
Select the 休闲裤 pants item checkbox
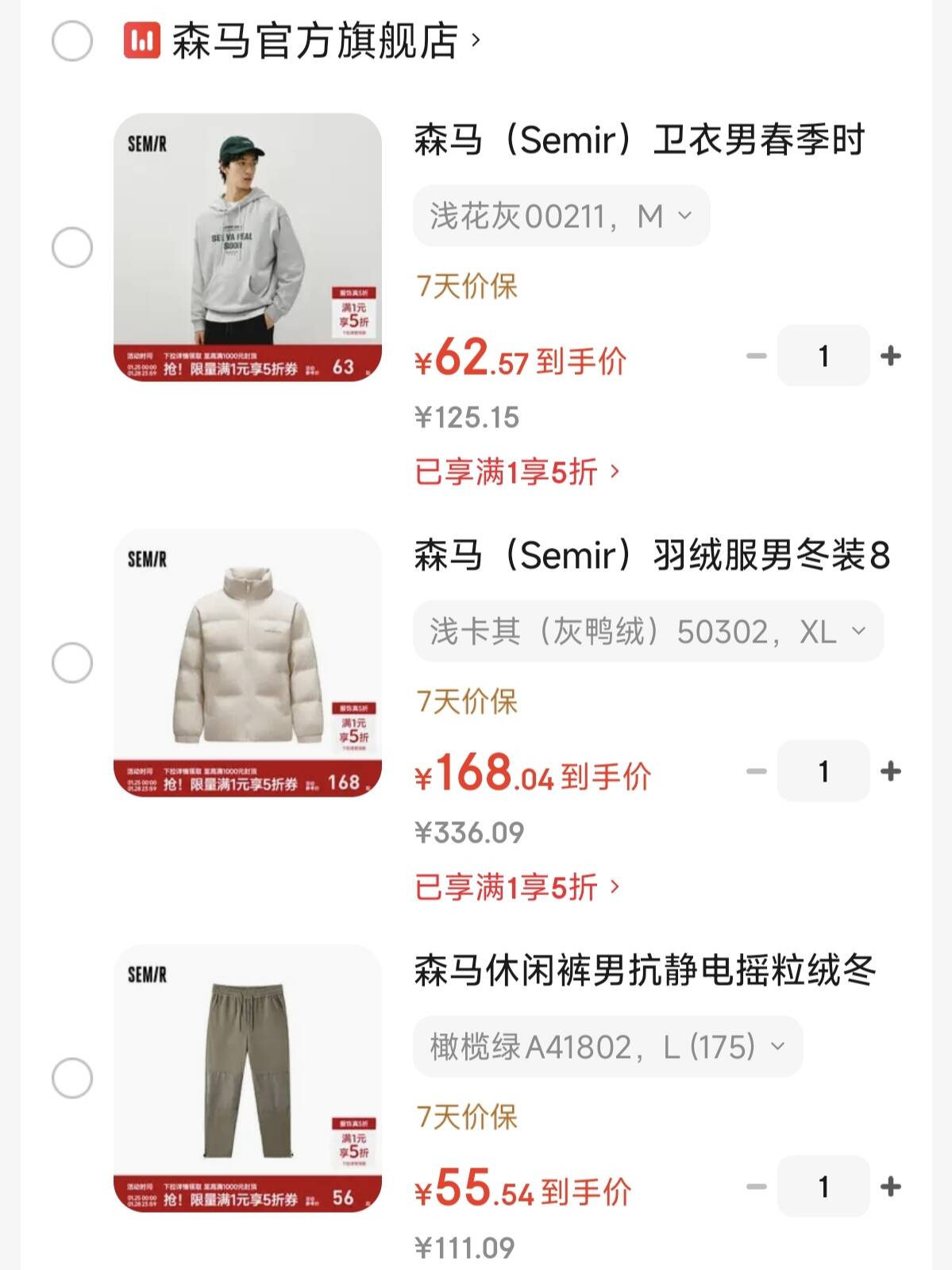(72, 1079)
